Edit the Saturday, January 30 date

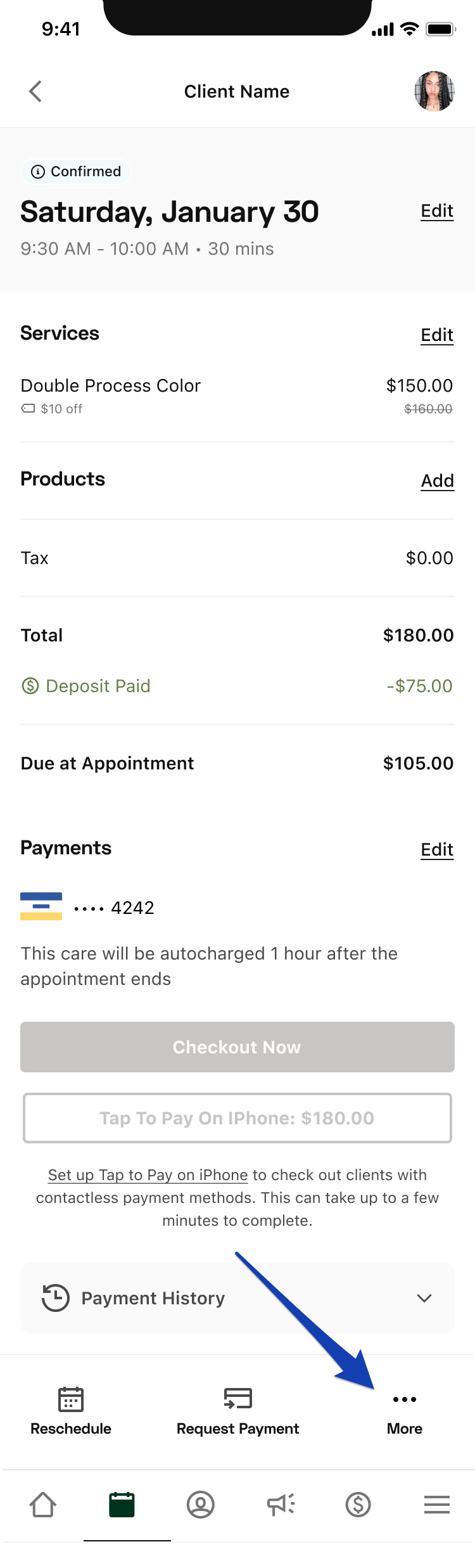[x=437, y=211]
